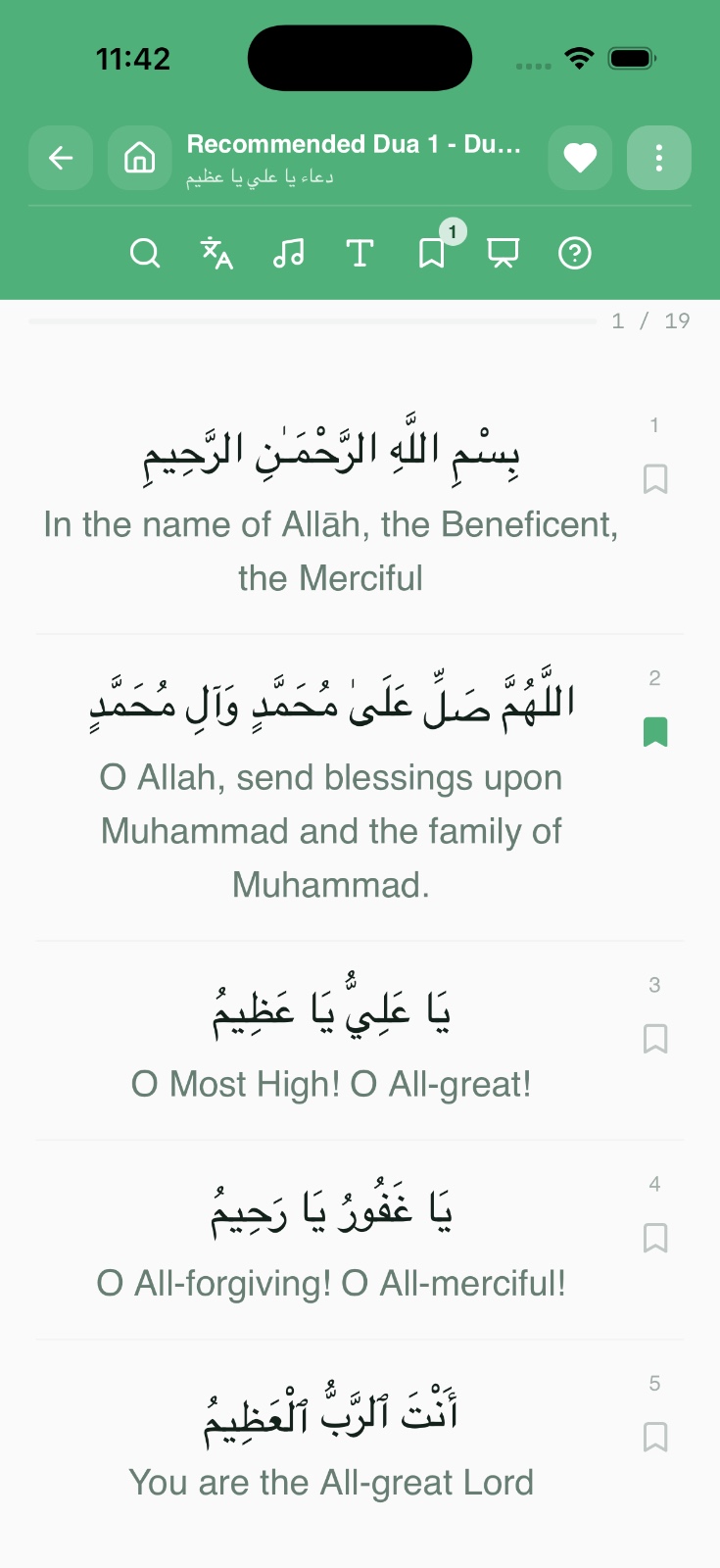Viewport: 720px width, 1568px height.
Task: Tap the page counter showing 1 / 19
Action: coord(648,319)
